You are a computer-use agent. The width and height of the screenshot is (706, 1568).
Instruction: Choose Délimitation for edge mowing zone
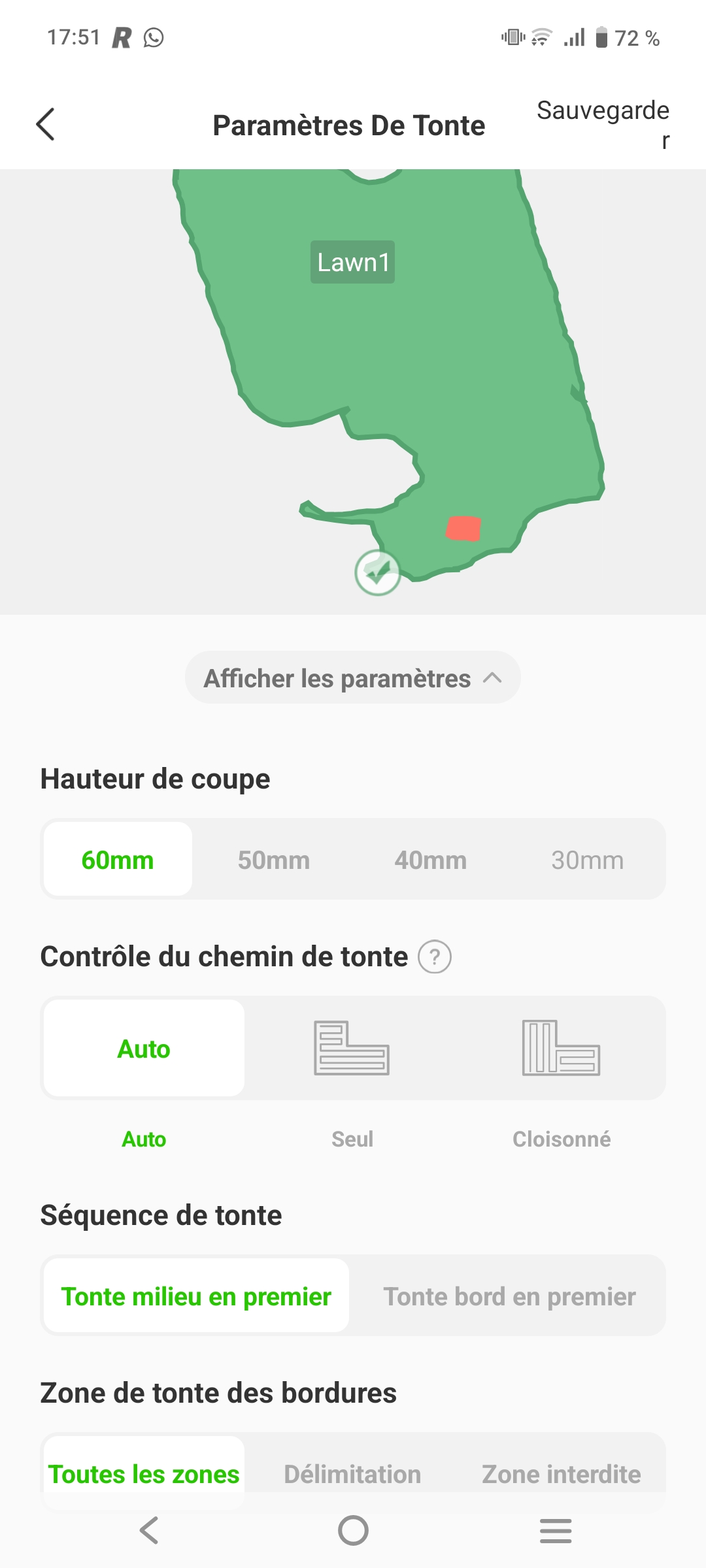click(352, 1474)
